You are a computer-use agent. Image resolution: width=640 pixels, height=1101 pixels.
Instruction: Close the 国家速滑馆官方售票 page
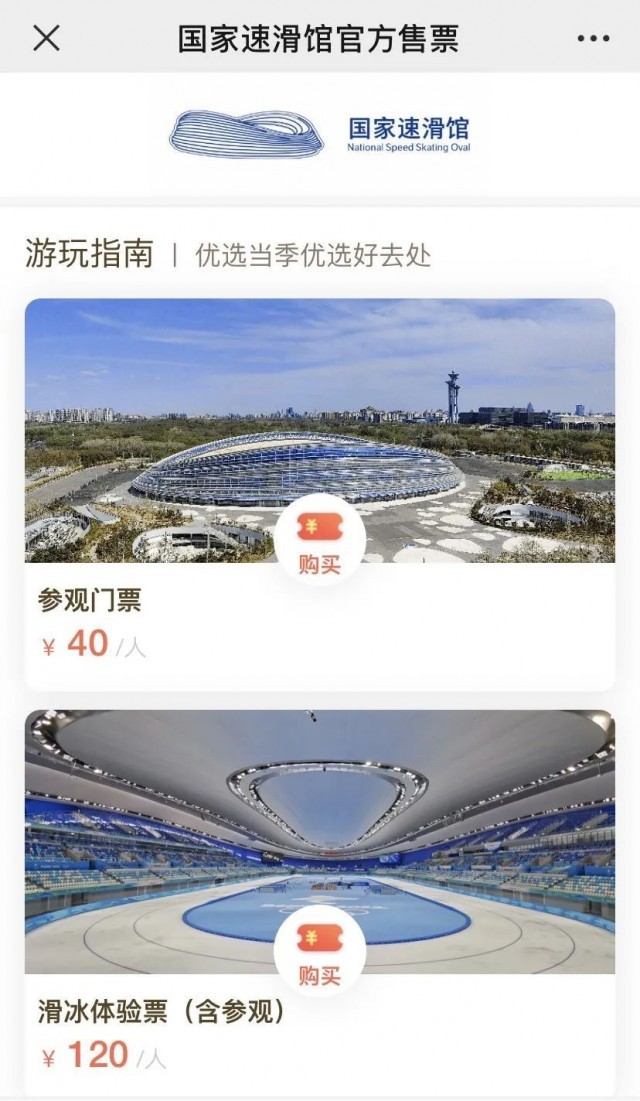46,38
